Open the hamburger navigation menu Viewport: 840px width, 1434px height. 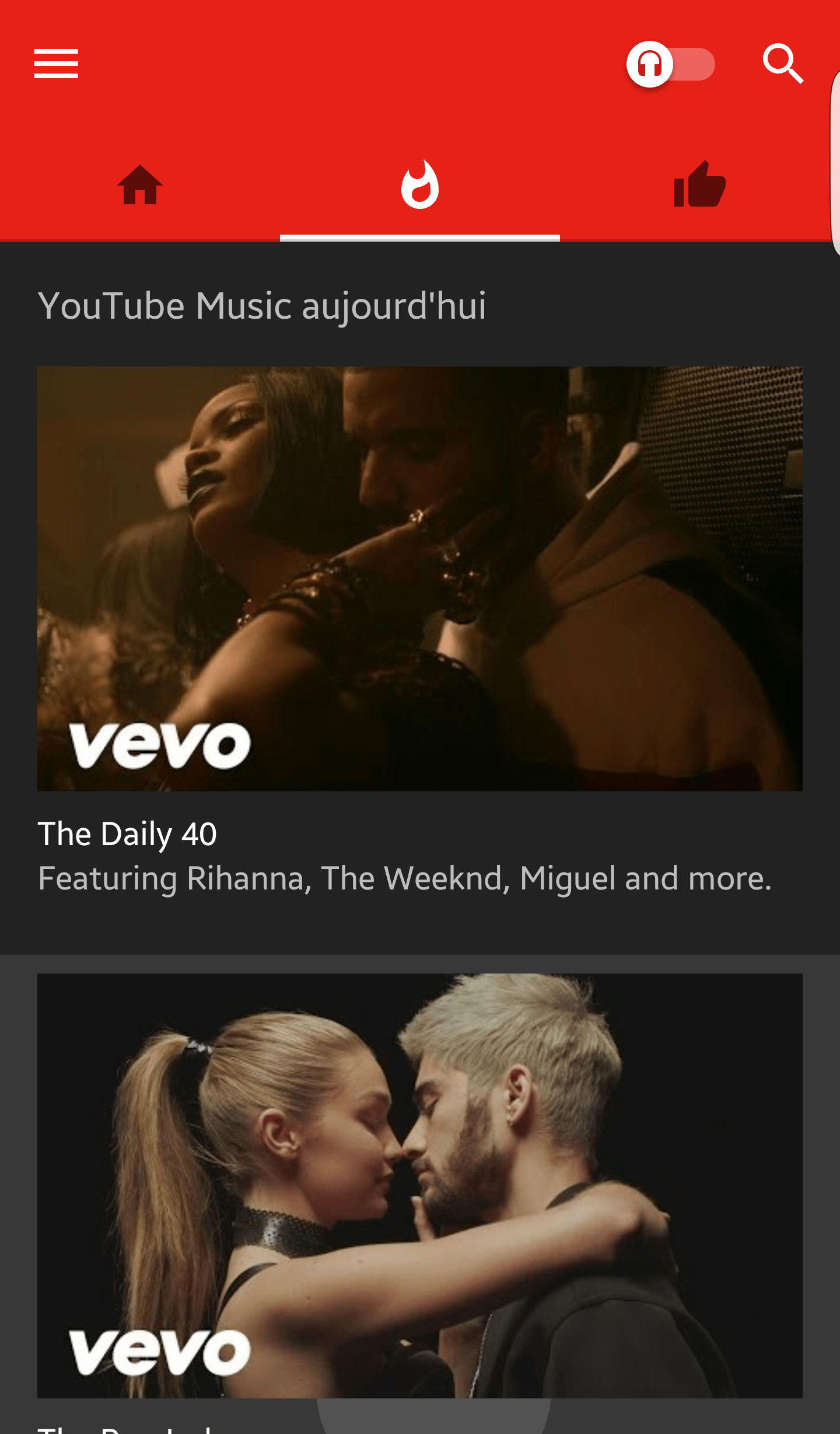(x=56, y=64)
